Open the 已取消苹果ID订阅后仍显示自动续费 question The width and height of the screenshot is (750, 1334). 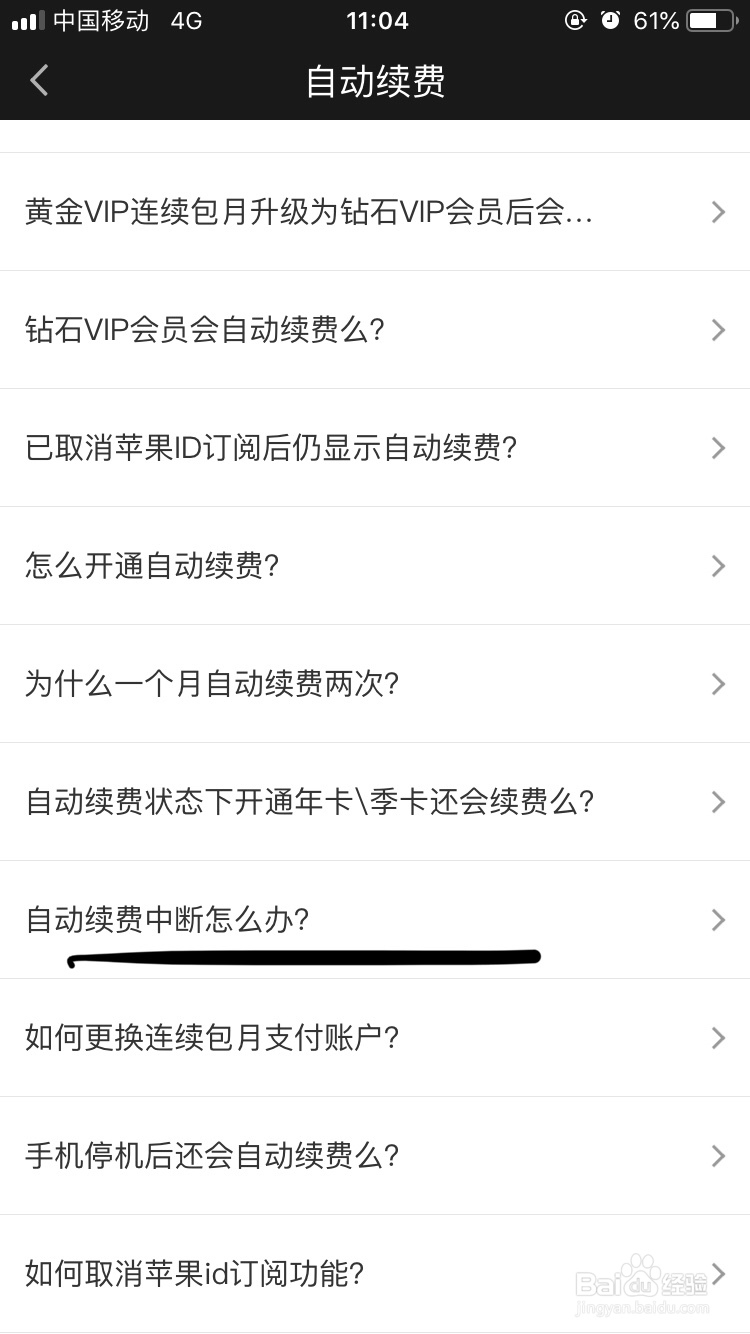tap(375, 448)
